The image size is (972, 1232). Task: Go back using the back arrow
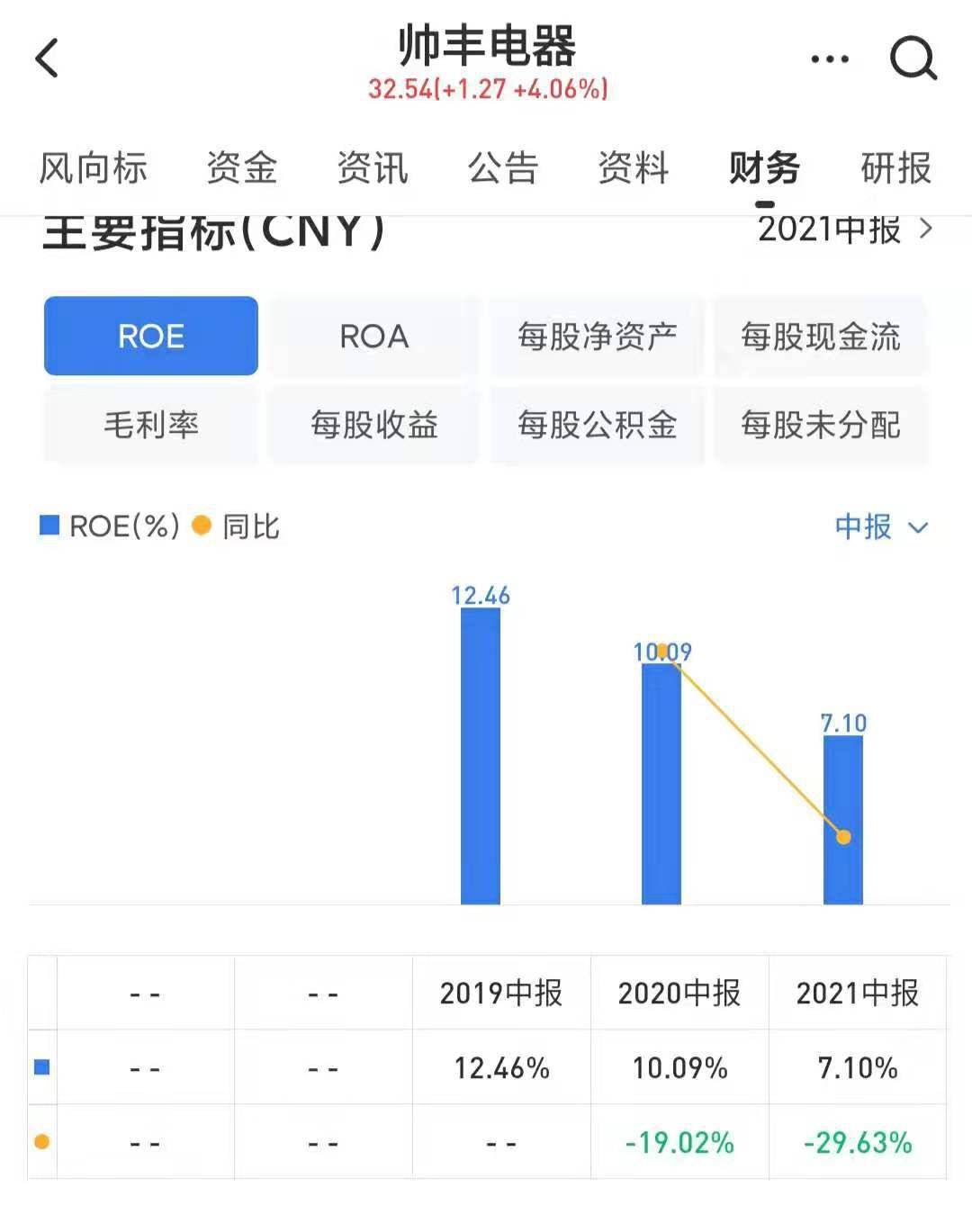tap(47, 59)
